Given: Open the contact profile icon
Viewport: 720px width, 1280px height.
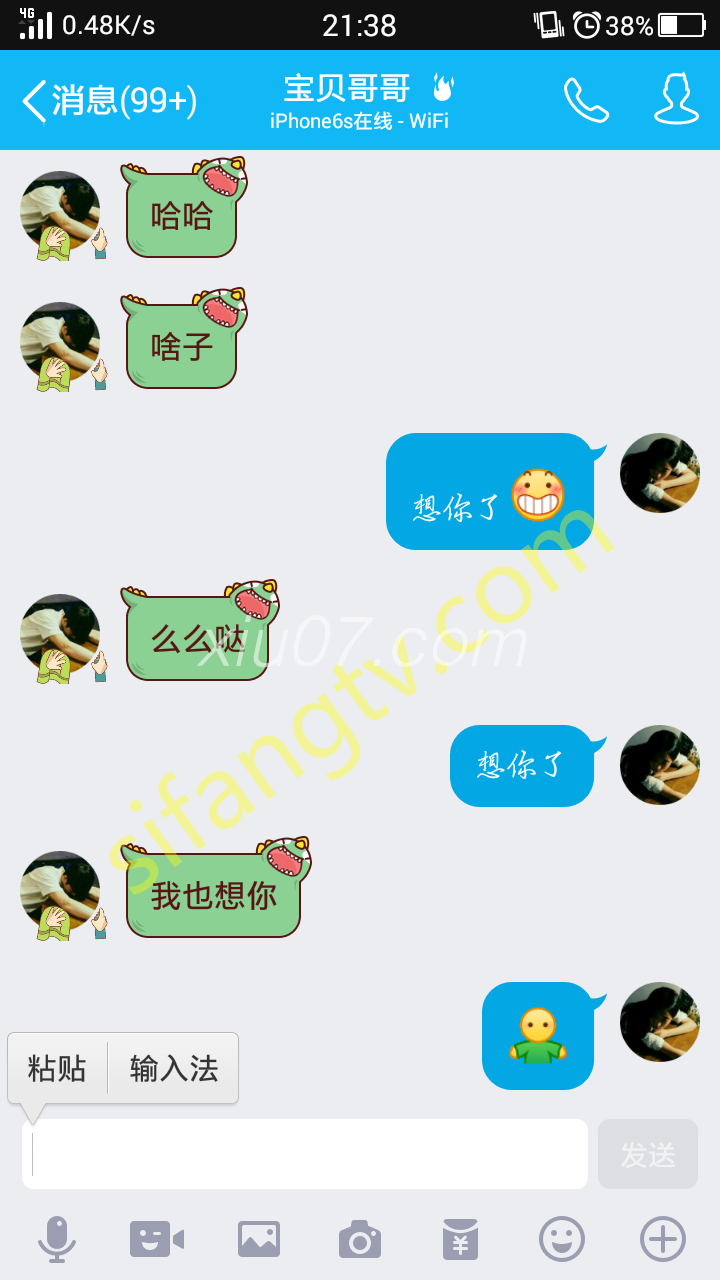Looking at the screenshot, I should [676, 100].
